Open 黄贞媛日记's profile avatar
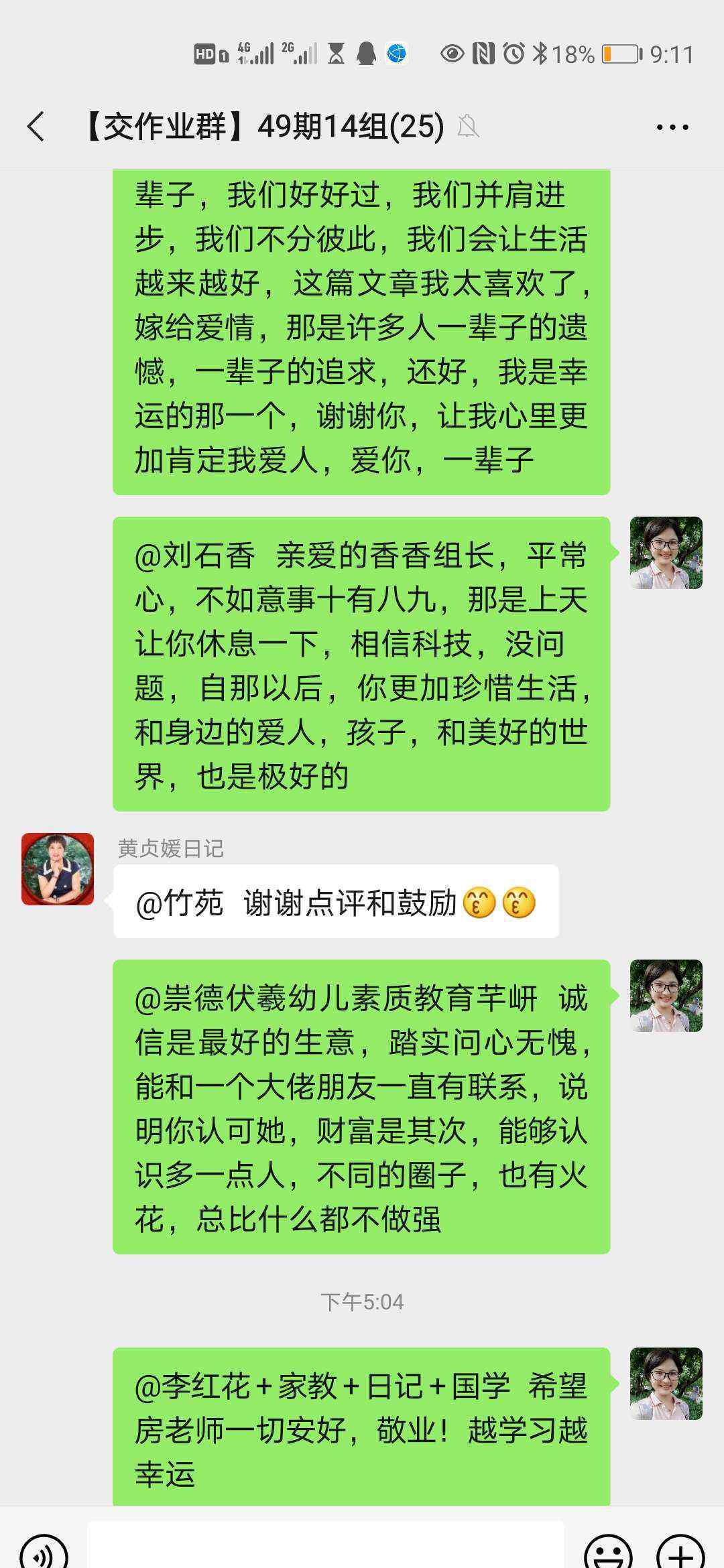The image size is (724, 1568). (x=58, y=869)
